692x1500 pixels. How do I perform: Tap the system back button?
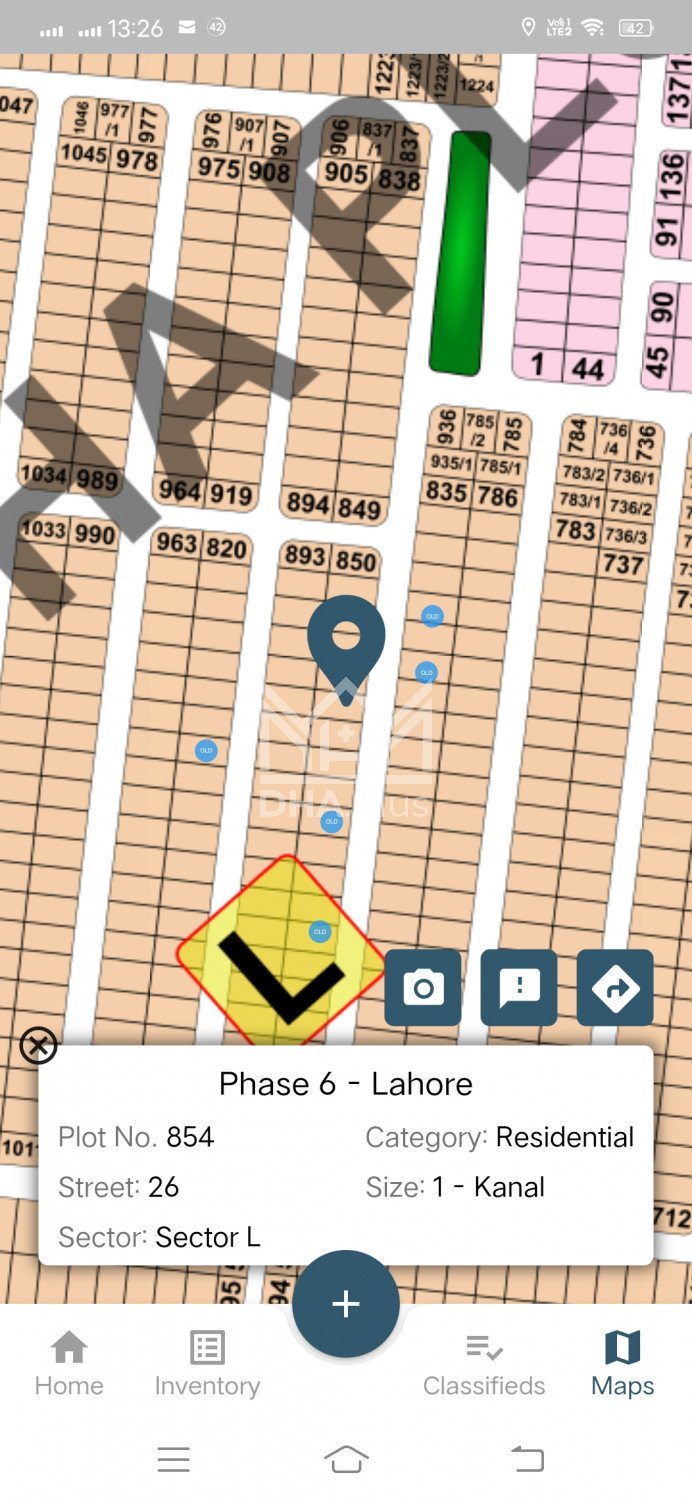(x=528, y=1460)
